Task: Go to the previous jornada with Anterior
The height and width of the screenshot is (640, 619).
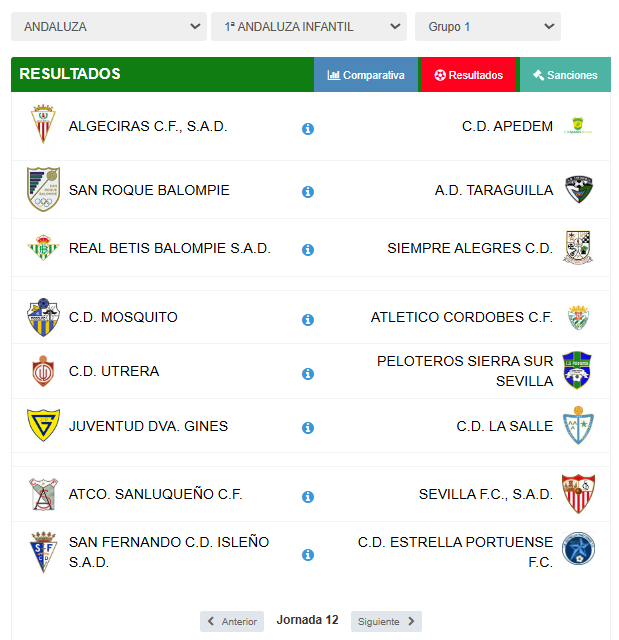Action: pos(232,621)
